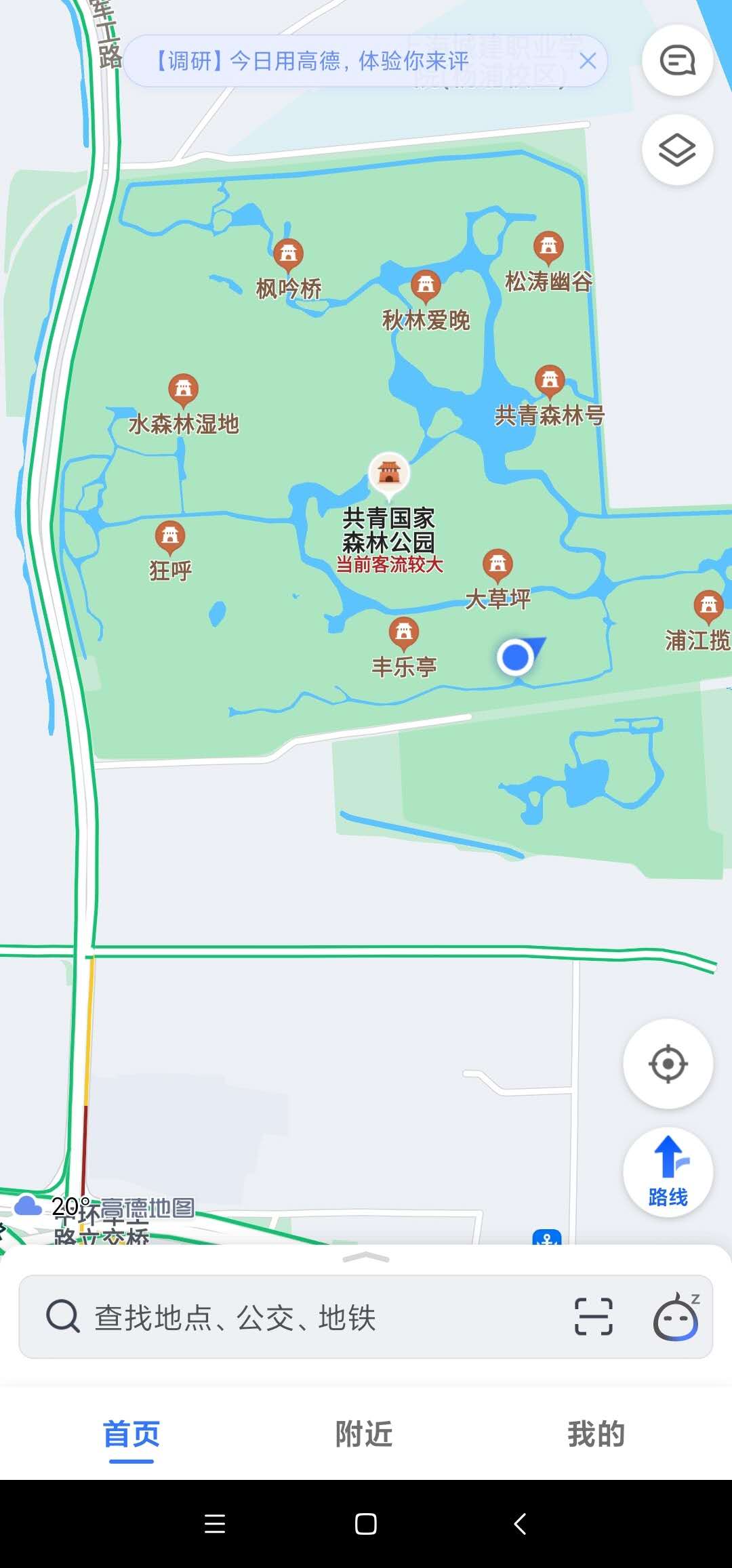
Task: Open the voice assistant robot icon
Action: pos(676,1317)
